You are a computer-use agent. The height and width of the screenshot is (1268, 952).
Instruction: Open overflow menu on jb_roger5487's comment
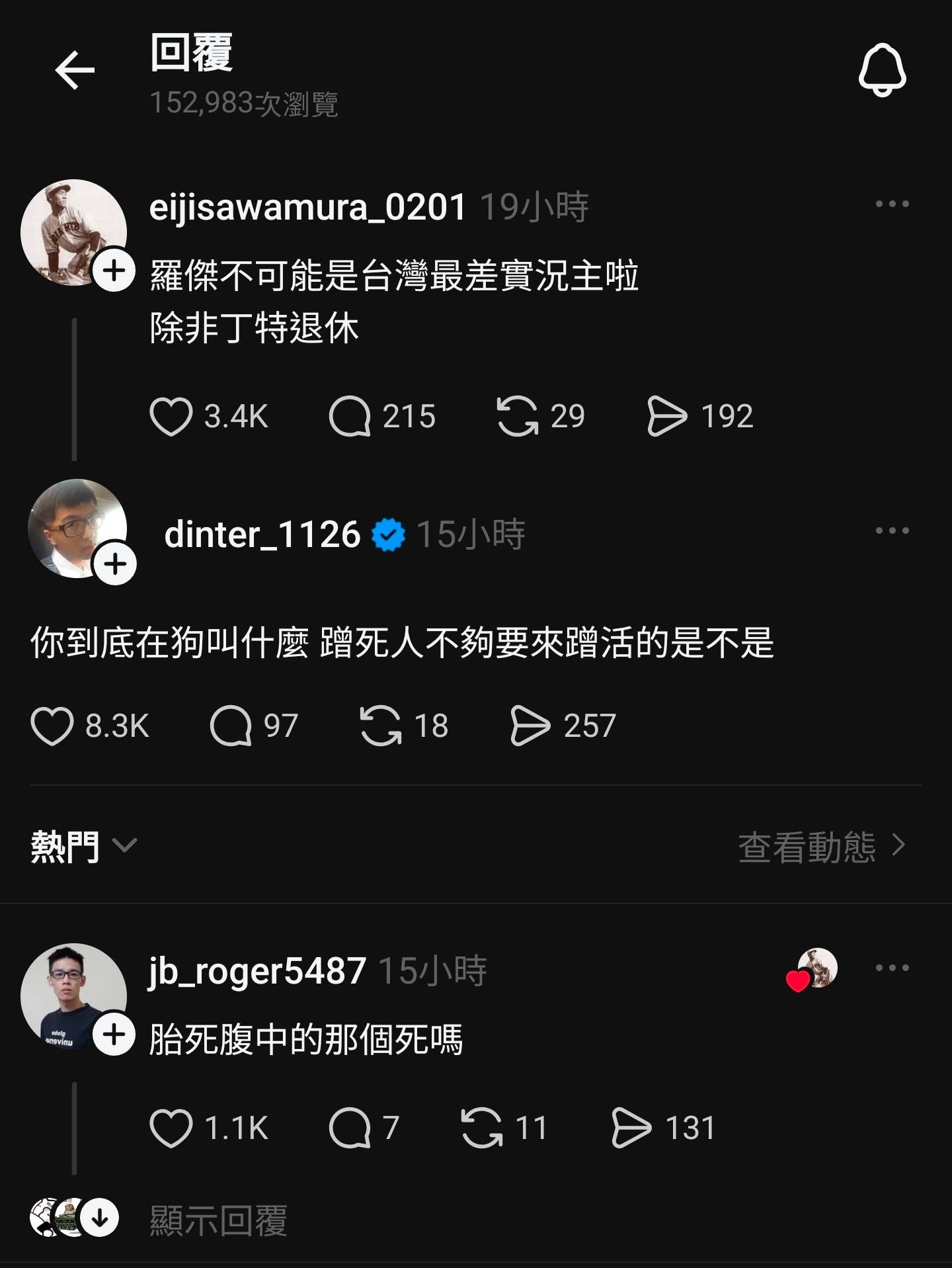click(x=892, y=968)
